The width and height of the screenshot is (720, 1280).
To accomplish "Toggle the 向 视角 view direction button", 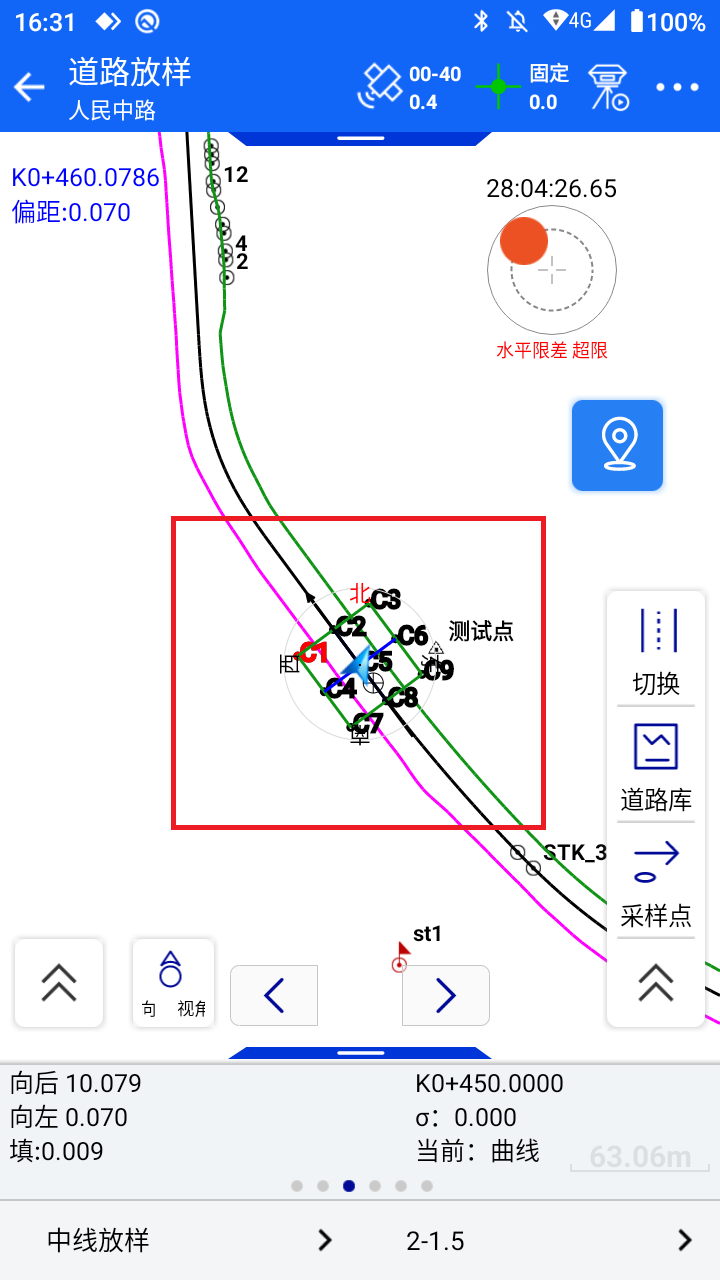I will click(173, 983).
